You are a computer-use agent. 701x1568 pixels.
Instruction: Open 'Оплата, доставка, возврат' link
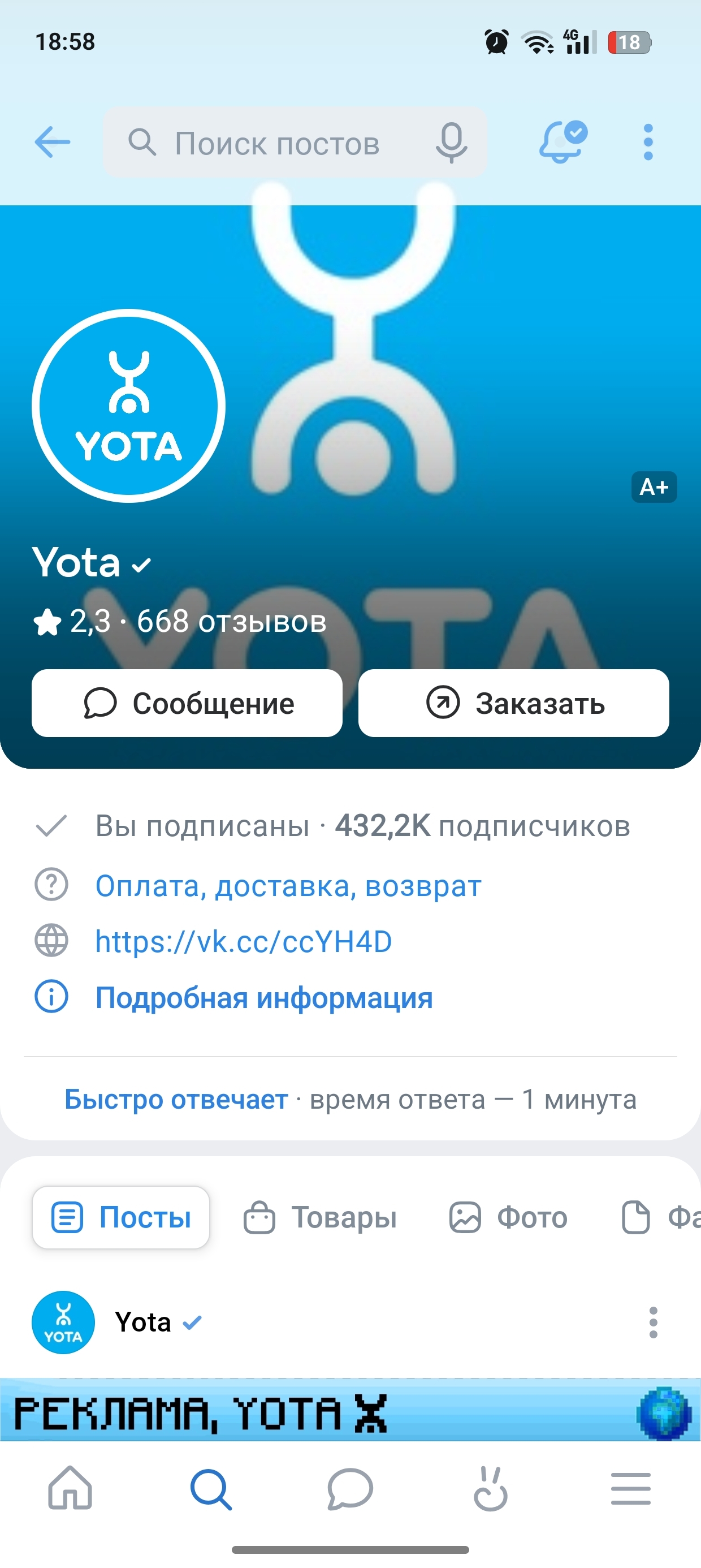point(288,886)
